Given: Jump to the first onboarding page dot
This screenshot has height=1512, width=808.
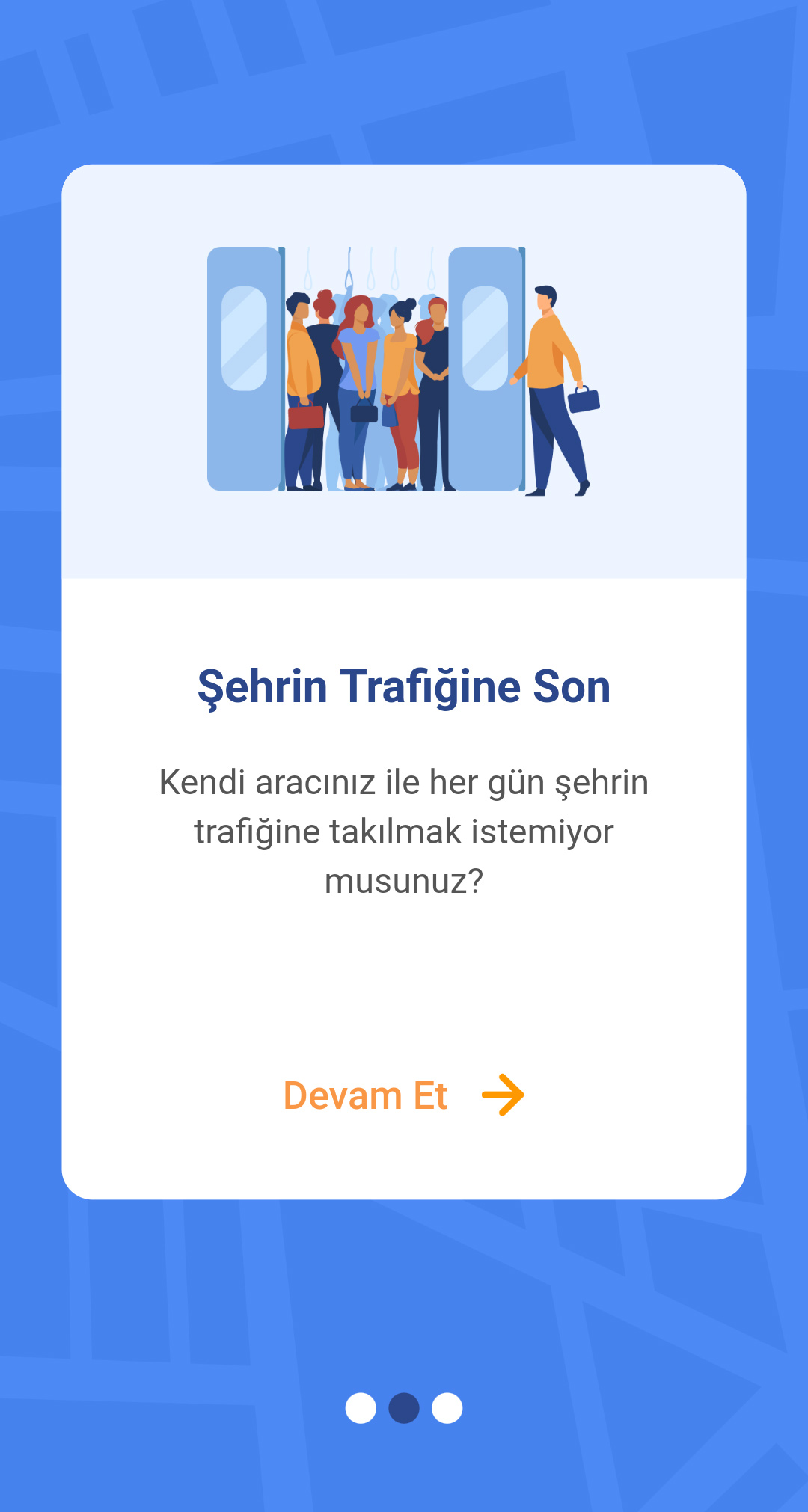Looking at the screenshot, I should coord(361,1408).
